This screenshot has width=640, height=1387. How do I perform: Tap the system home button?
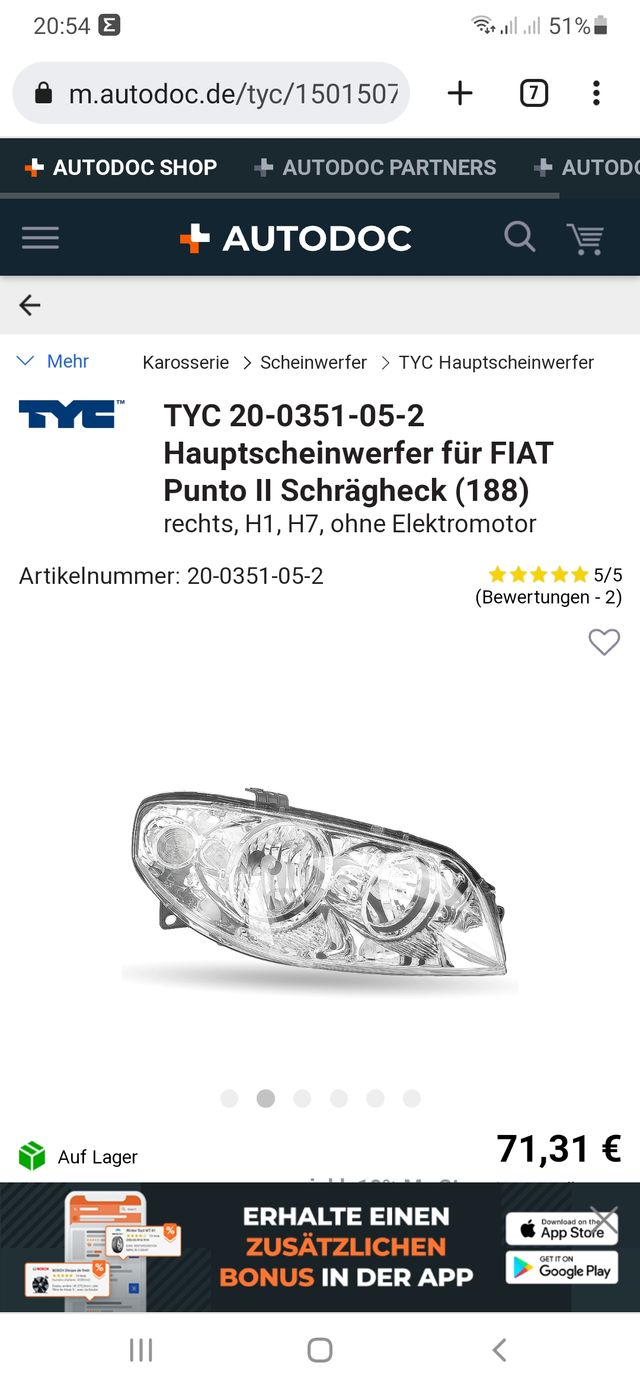(320, 1350)
